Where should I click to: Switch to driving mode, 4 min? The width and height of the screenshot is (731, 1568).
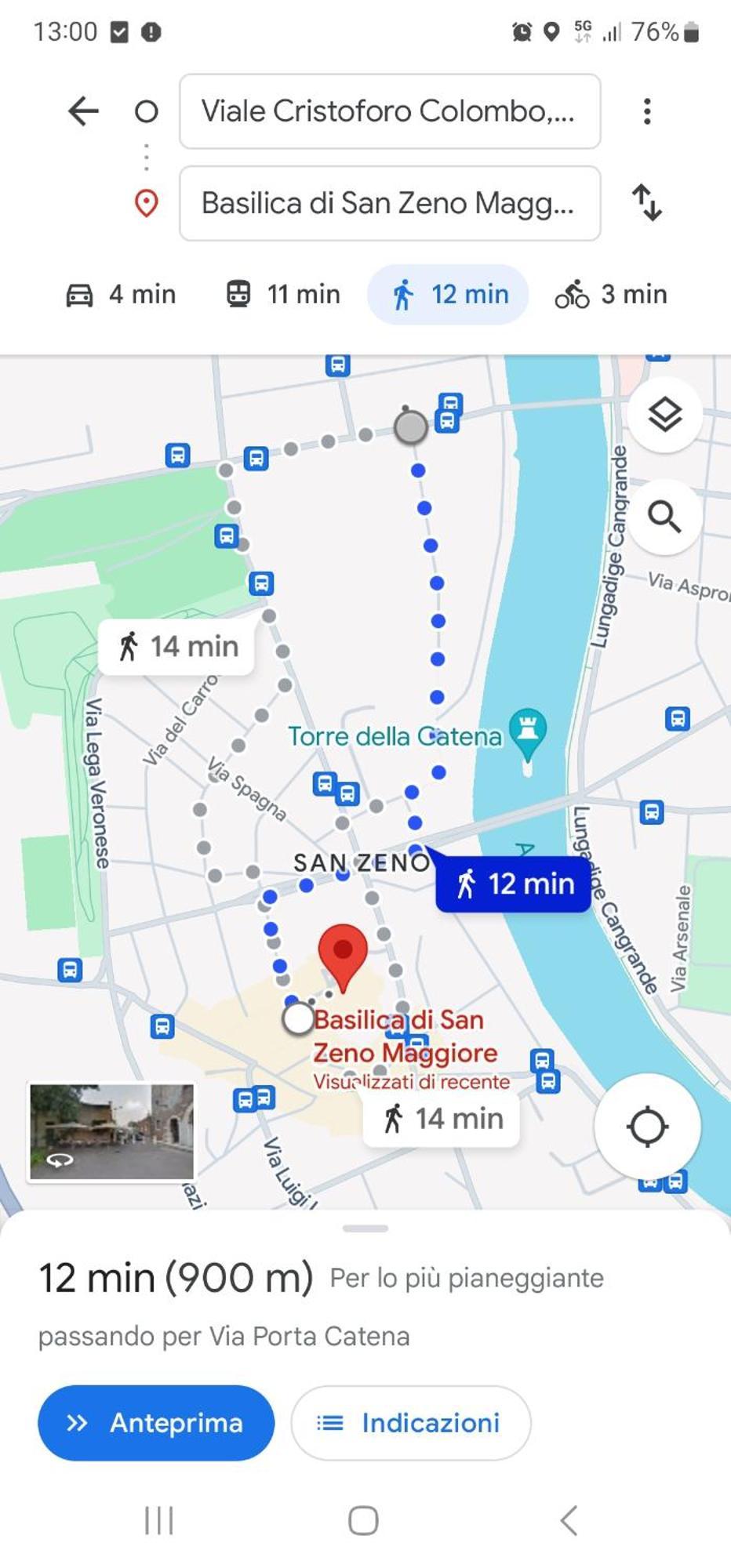coord(120,295)
